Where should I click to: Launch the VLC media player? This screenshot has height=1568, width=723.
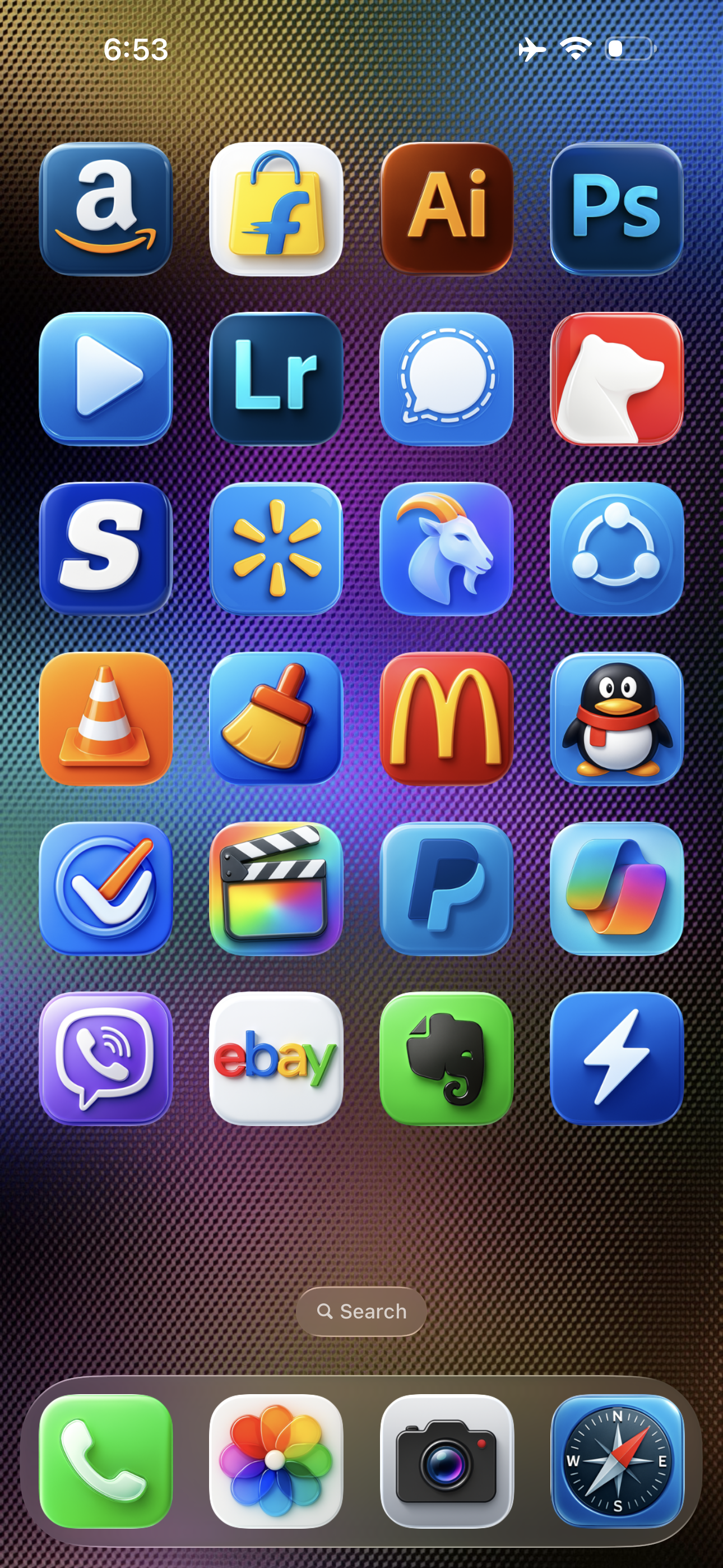106,718
